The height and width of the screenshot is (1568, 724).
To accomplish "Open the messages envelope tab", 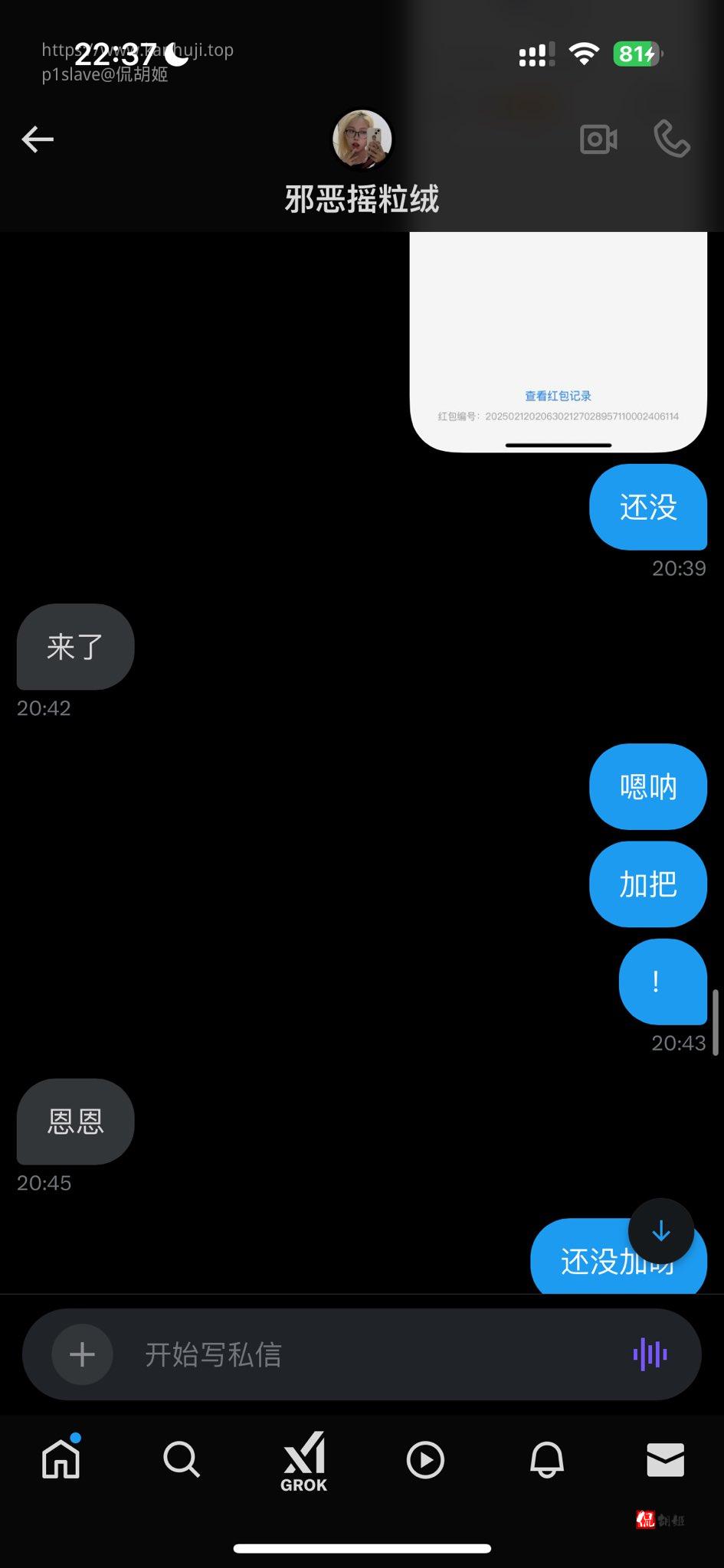I will click(x=665, y=1459).
